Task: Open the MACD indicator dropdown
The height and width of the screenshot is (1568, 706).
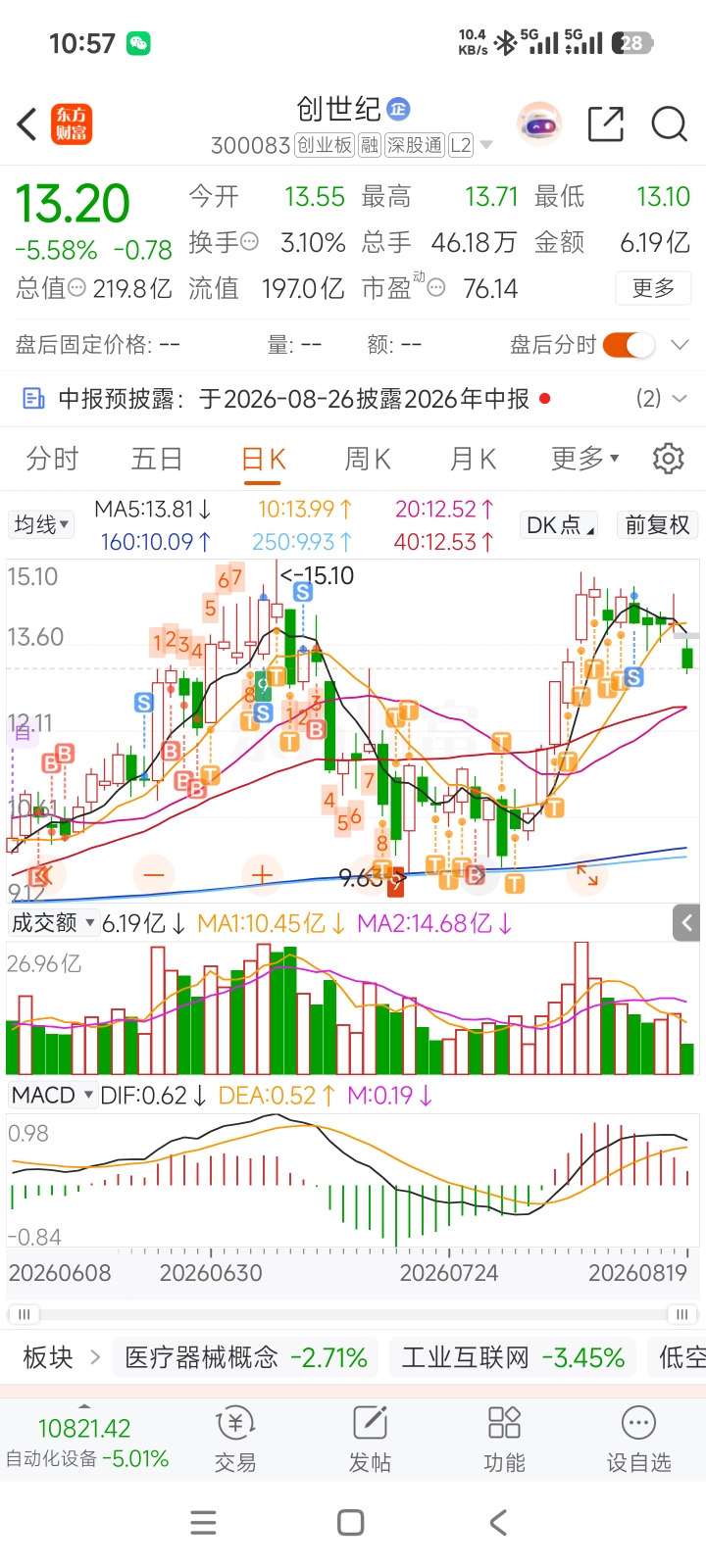Action: point(52,1096)
